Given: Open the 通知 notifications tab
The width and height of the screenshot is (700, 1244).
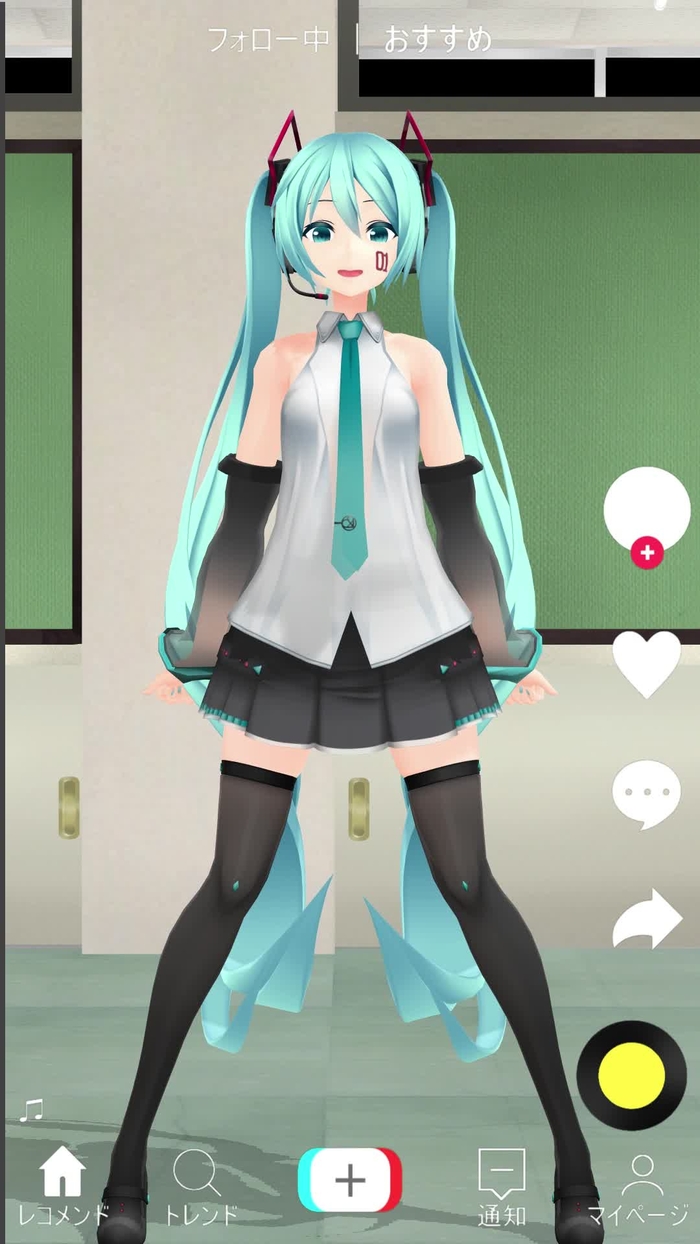Looking at the screenshot, I should [502, 1187].
